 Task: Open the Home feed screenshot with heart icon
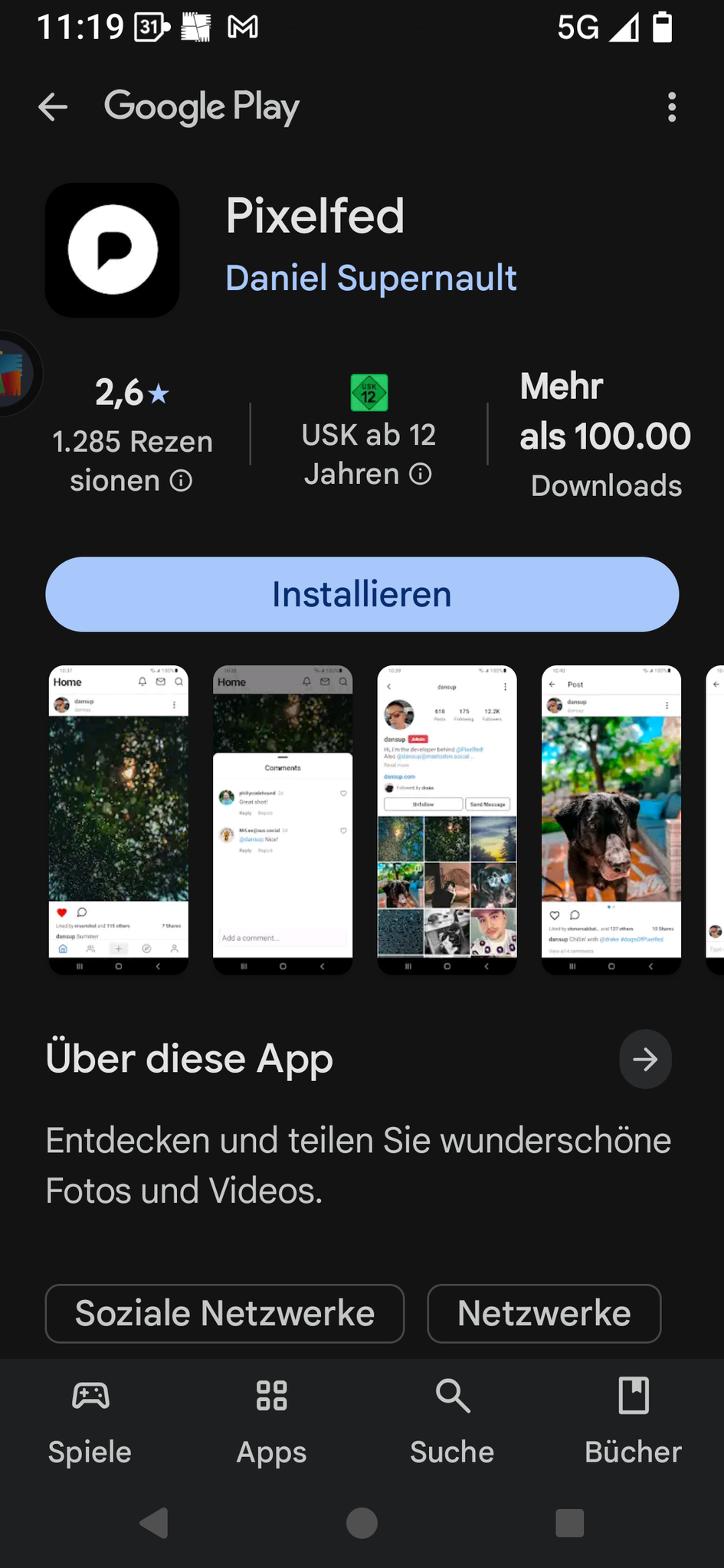[119, 819]
